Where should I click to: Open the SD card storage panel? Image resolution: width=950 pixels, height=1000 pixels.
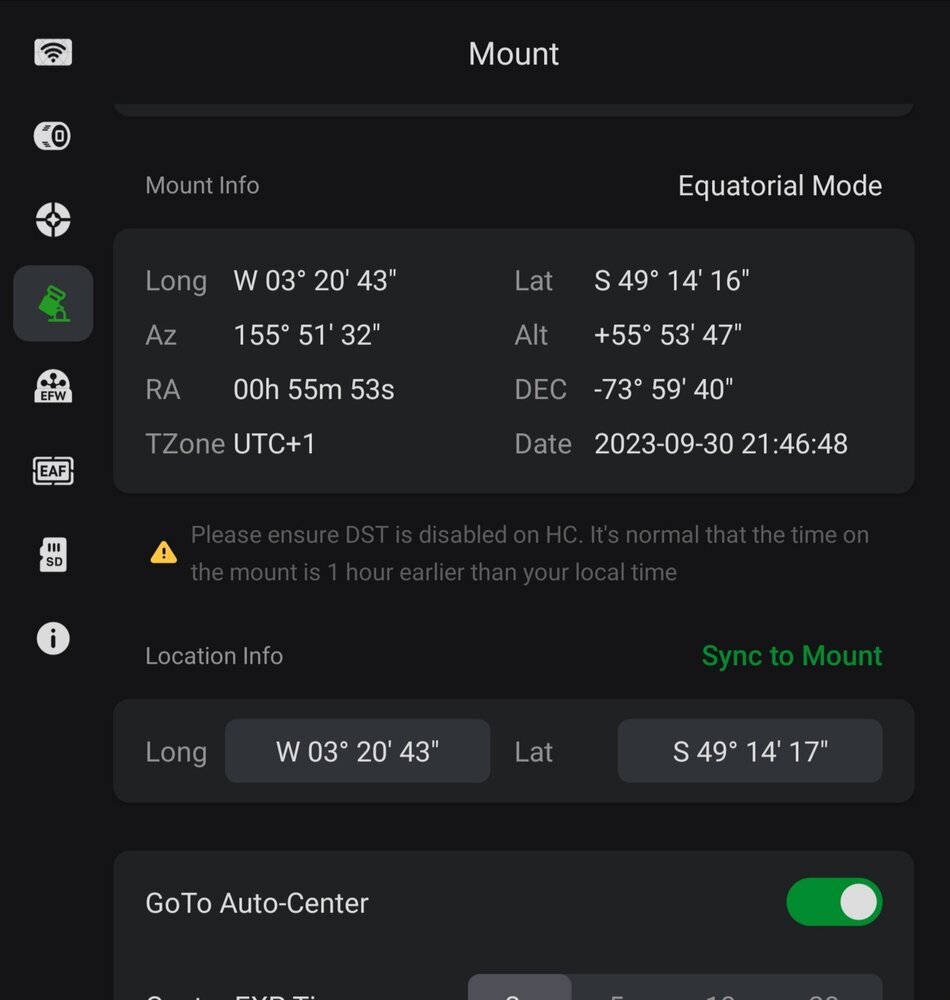52,555
